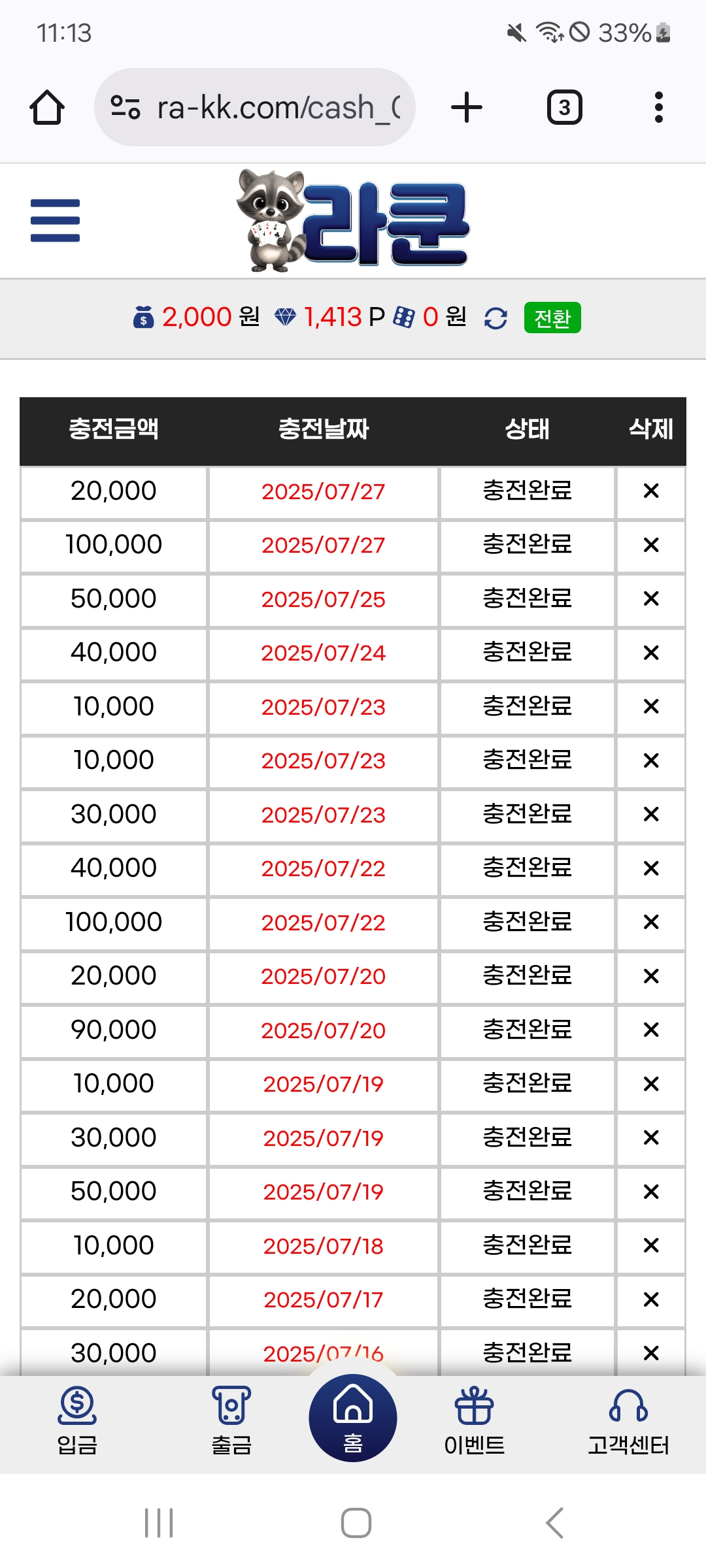Delete the 50,000 charge dated 2025/07/25
This screenshot has height=1568, width=706.
click(651, 598)
